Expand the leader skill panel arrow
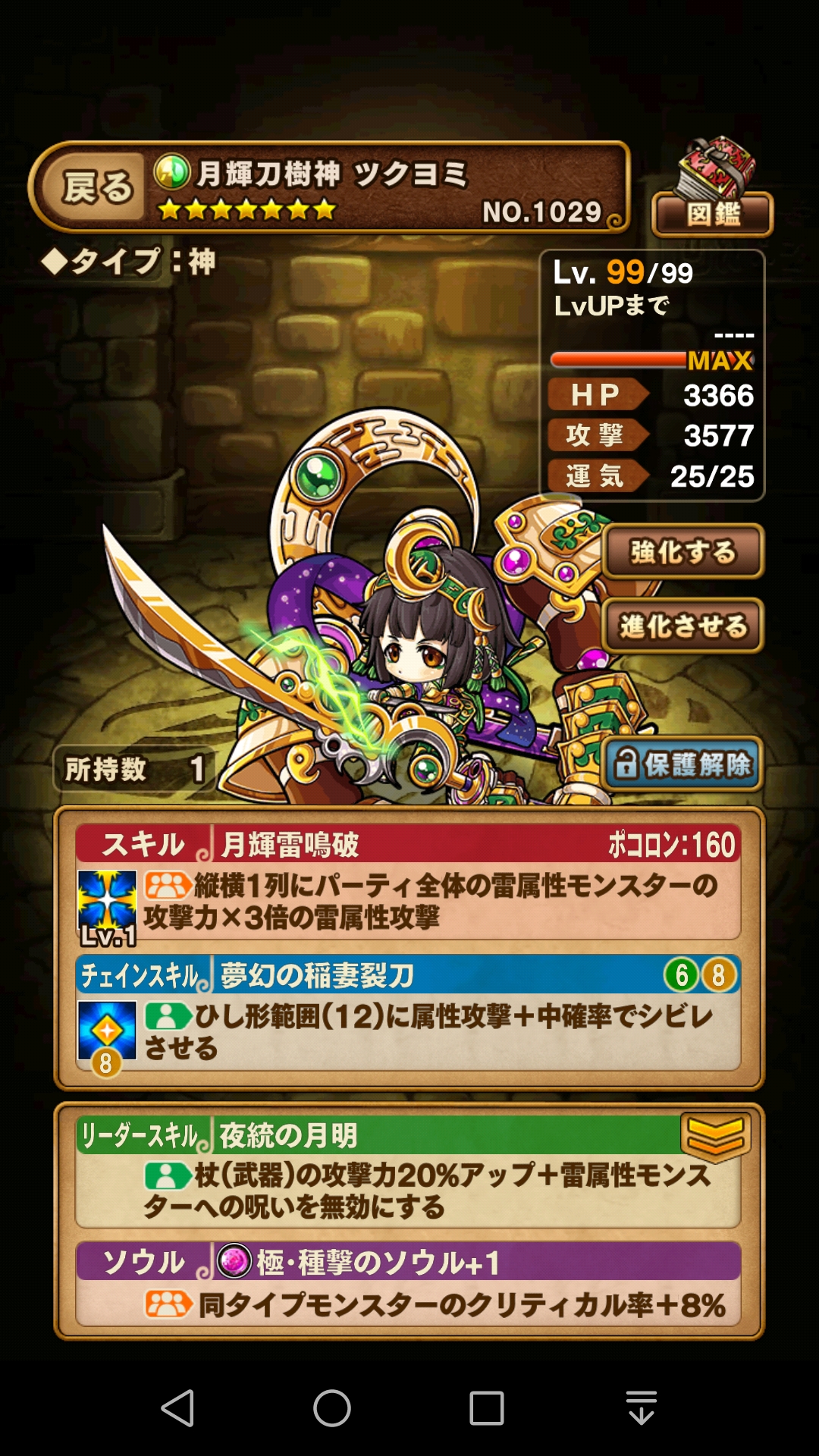The image size is (819, 1456). (715, 1137)
